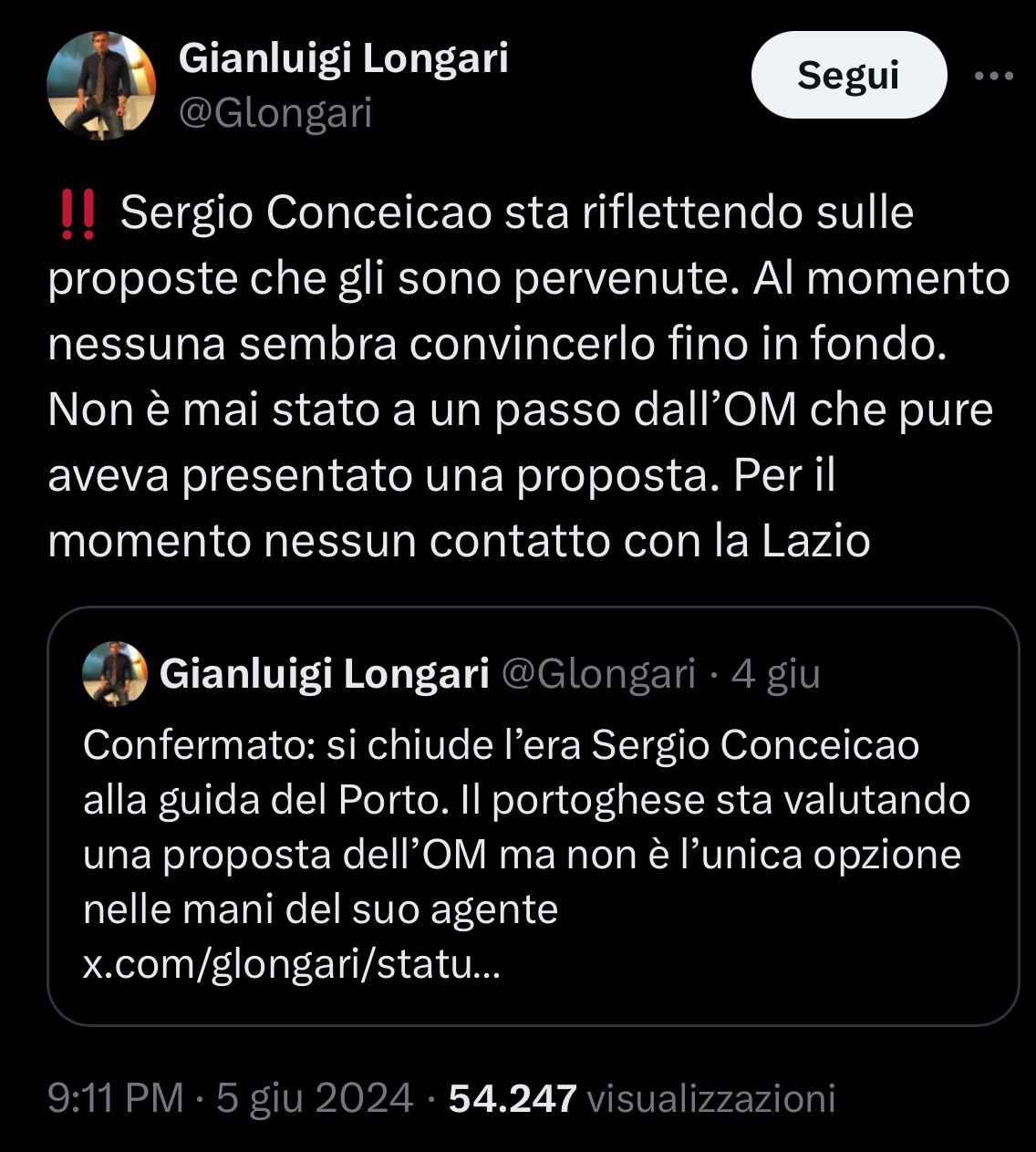Open the x.com/glongari link in quoted tweet
Screen dimensions: 1036x1152
291,964
